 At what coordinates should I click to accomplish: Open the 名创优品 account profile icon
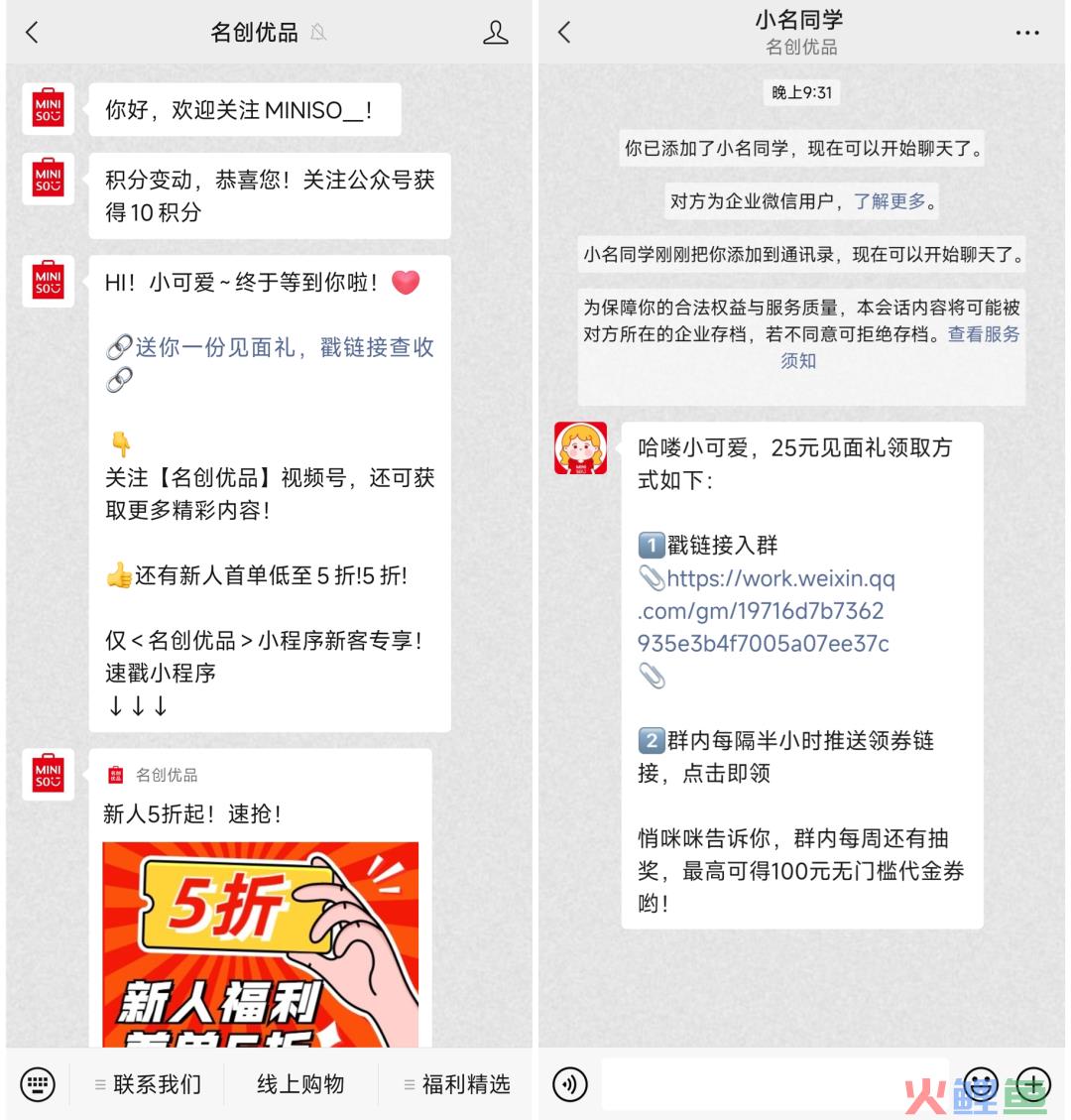tap(495, 33)
